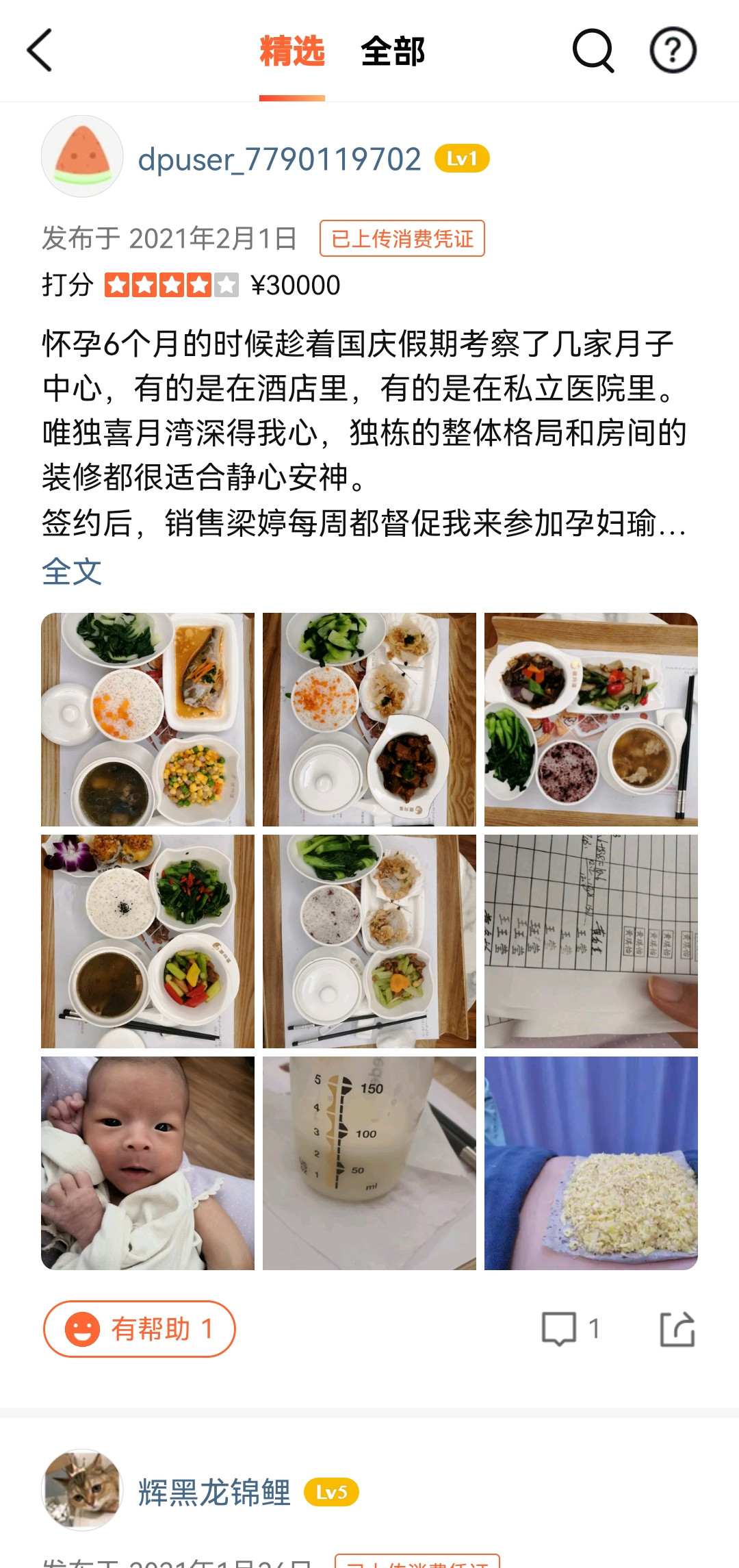
Task: Tap the 已上传消费凭证 tag
Action: pos(402,239)
